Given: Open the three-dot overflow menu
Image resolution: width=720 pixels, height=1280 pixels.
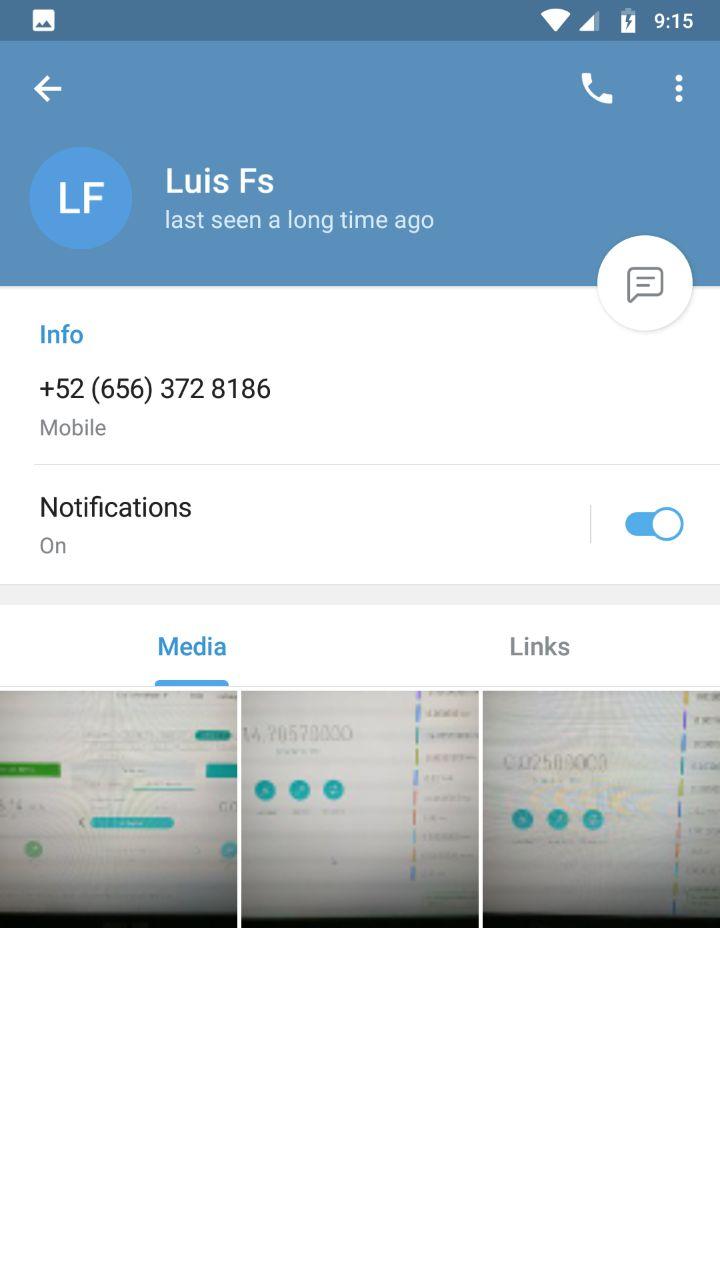Looking at the screenshot, I should (679, 89).
